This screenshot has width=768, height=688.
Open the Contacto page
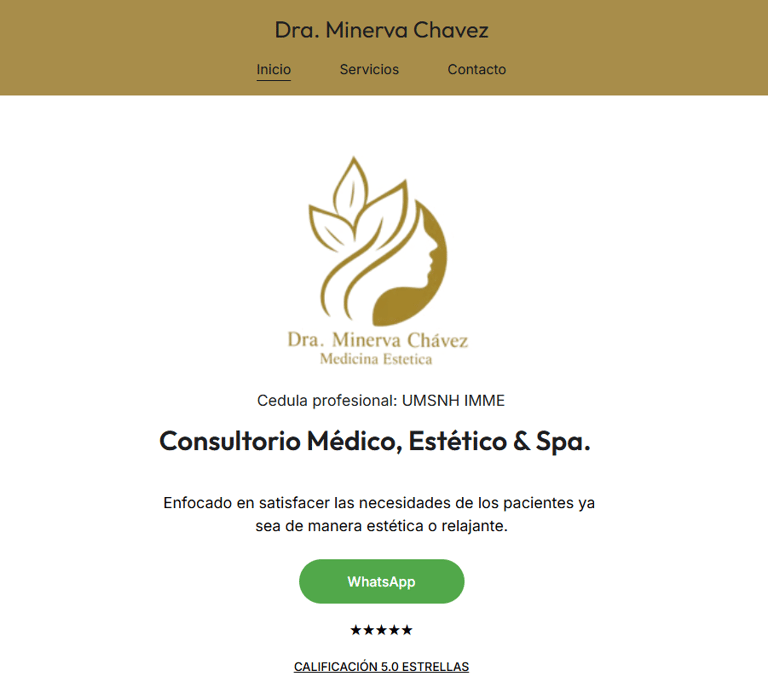[x=476, y=70]
